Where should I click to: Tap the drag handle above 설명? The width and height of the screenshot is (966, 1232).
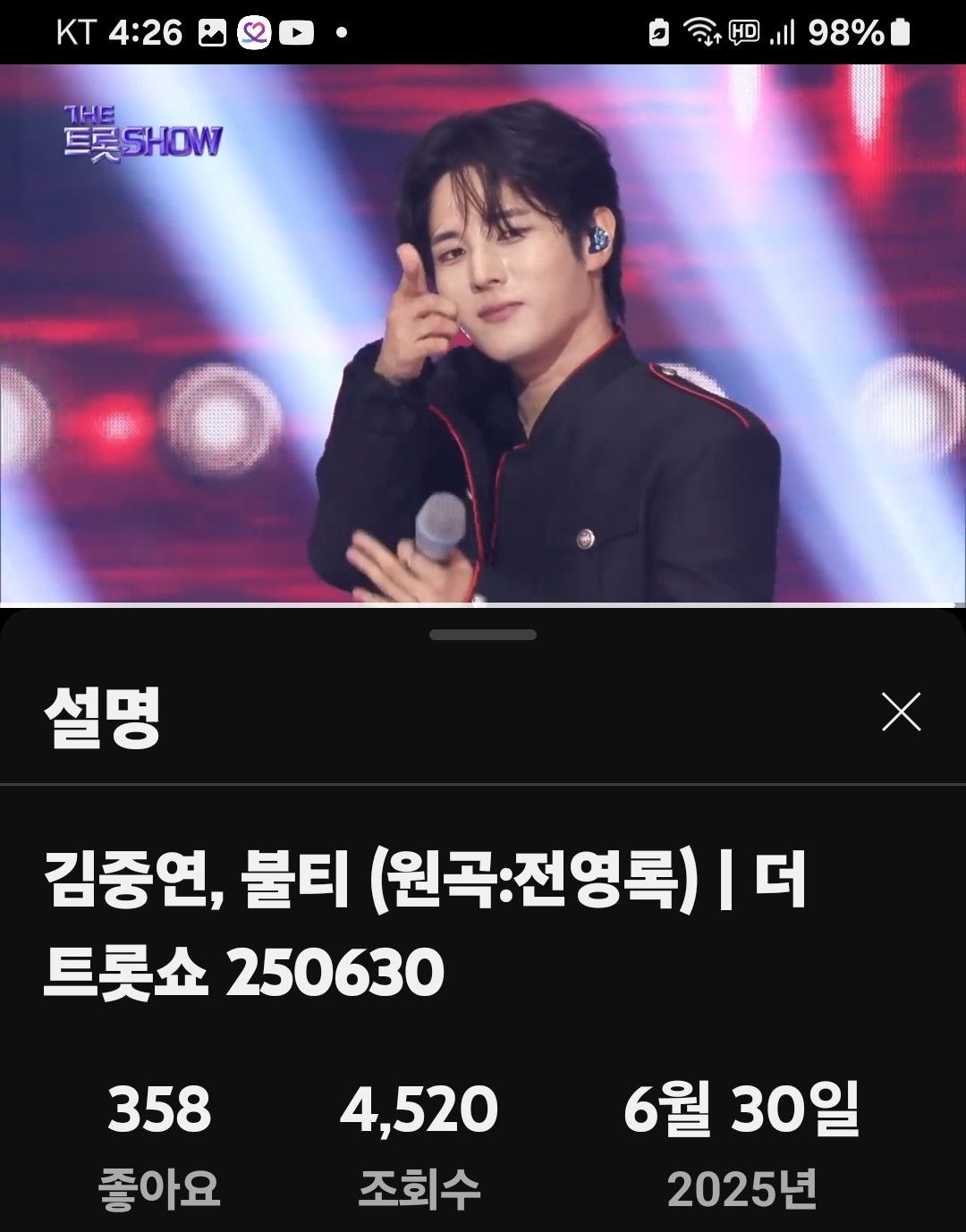tap(483, 635)
